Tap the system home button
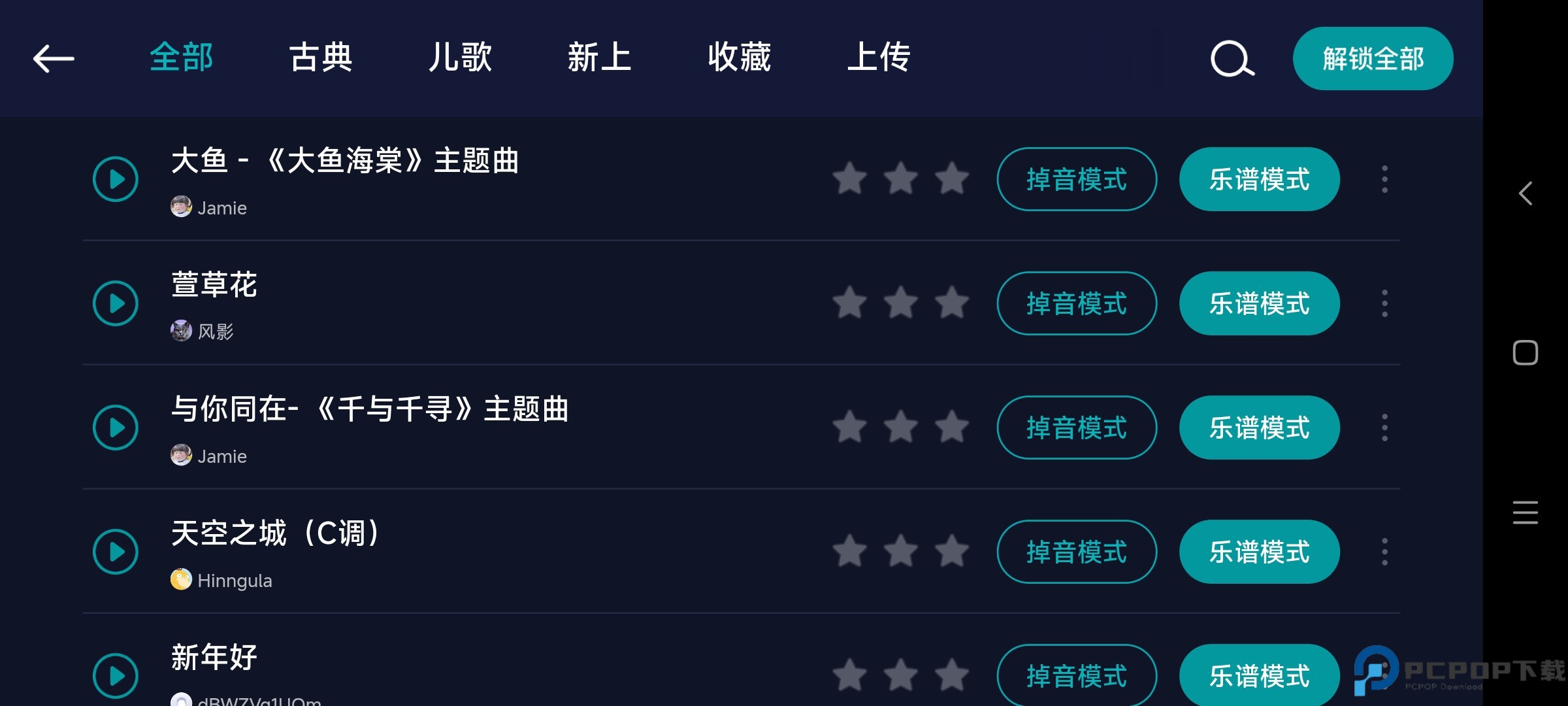Viewport: 1568px width, 706px height. tap(1525, 353)
